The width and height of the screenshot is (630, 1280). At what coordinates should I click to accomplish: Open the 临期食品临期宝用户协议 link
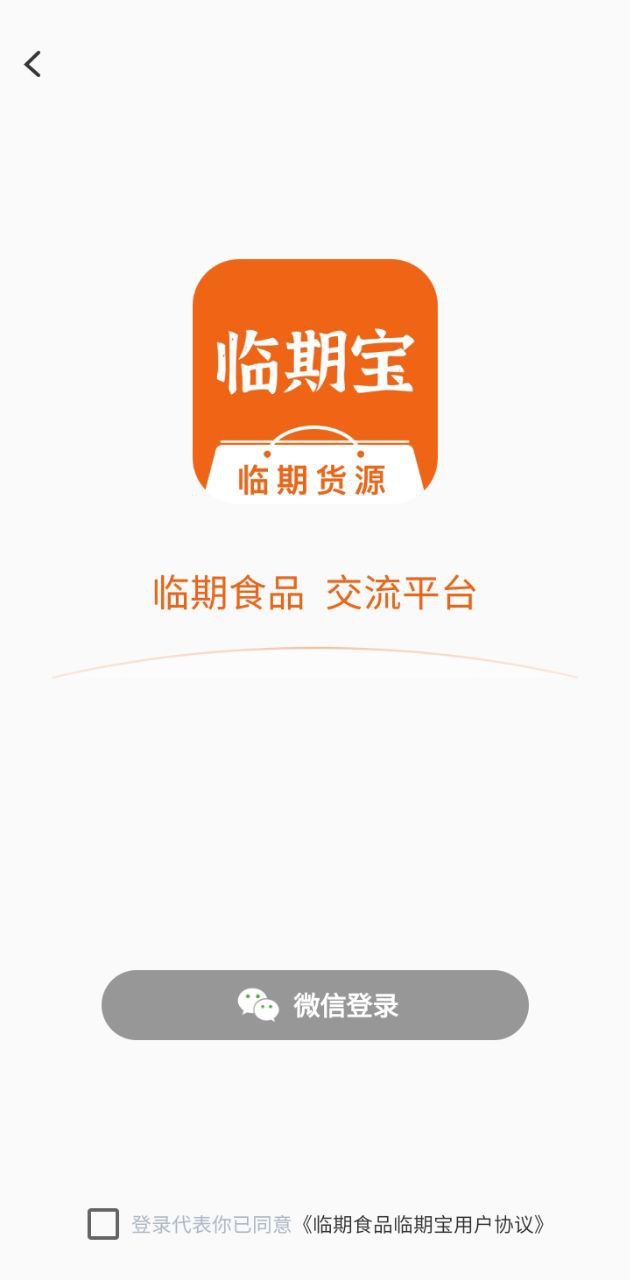click(x=423, y=1224)
